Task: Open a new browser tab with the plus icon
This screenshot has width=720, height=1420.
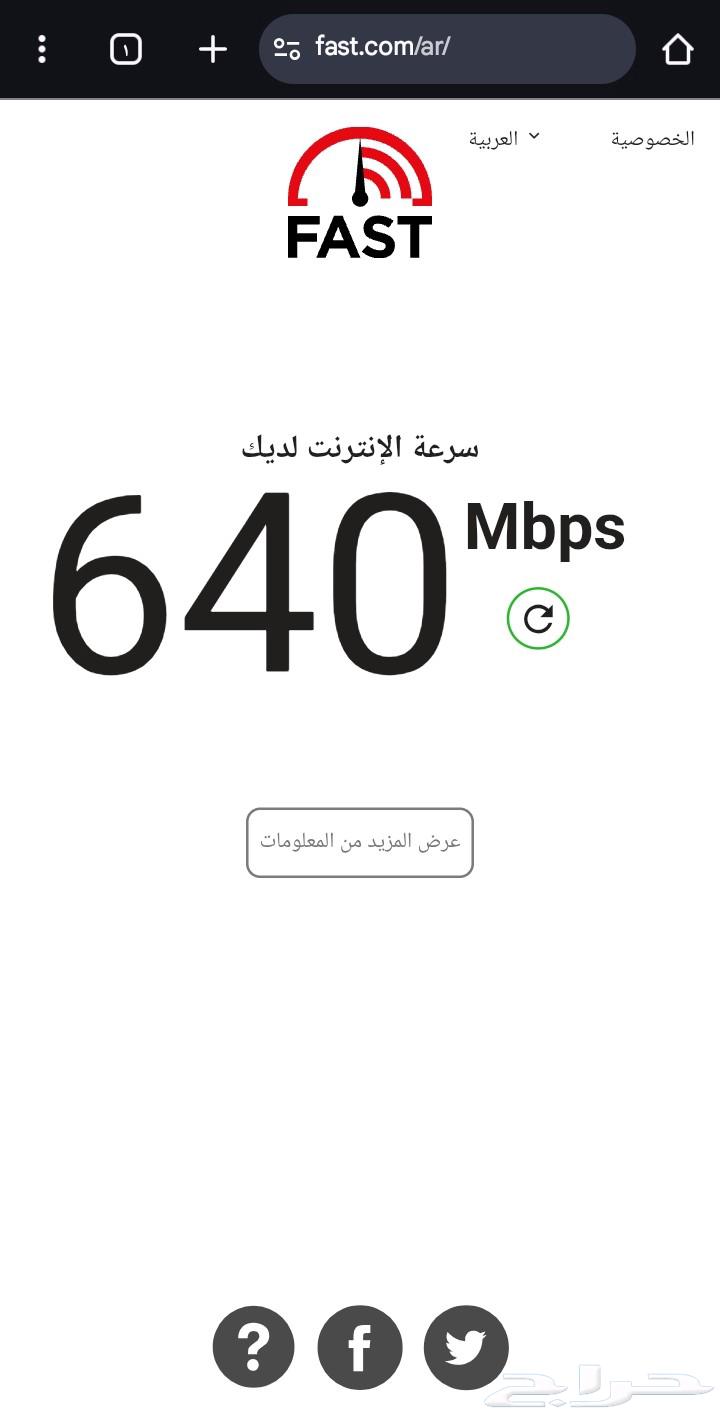Action: coord(211,48)
